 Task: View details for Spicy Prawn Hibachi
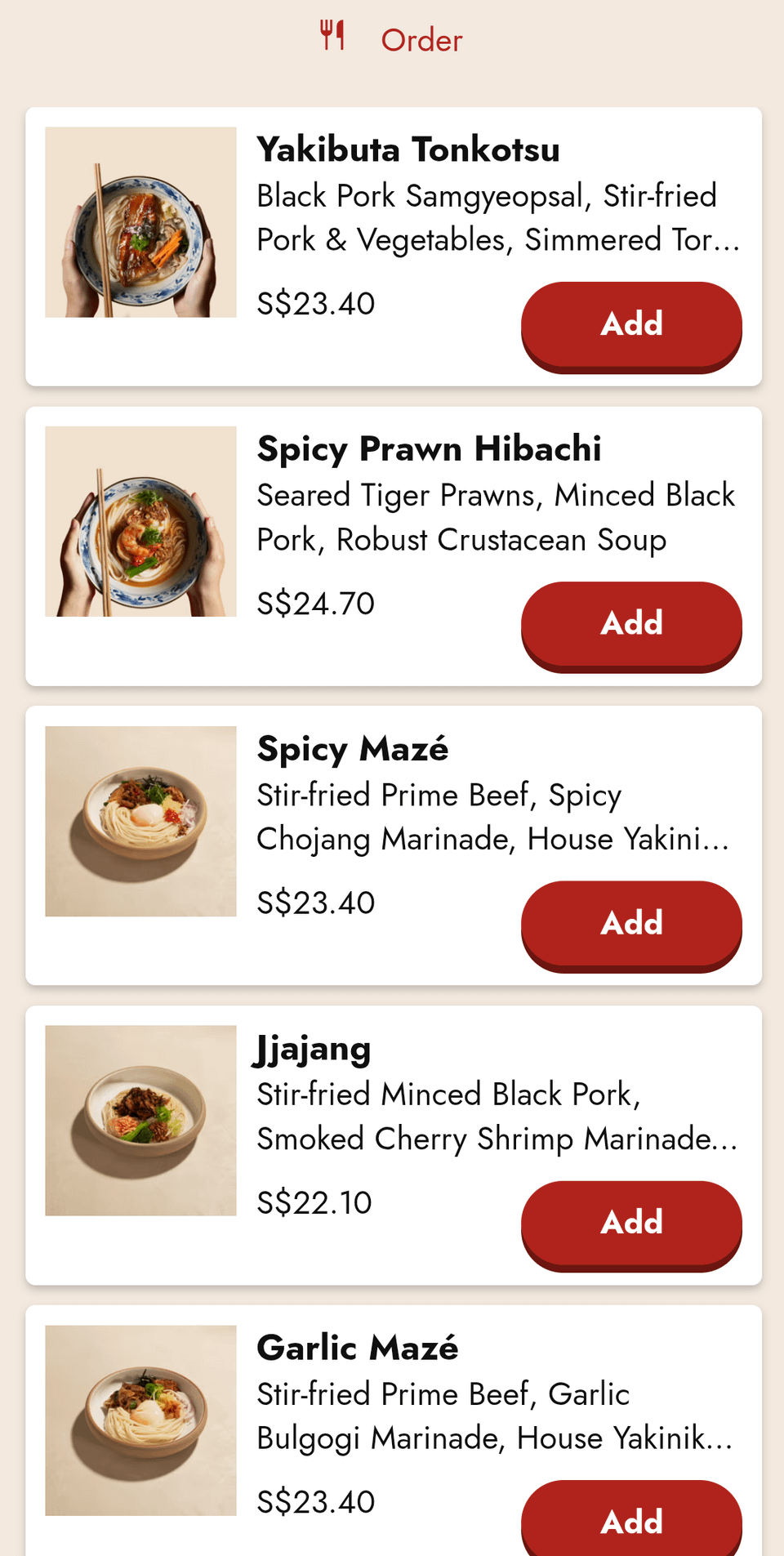pyautogui.click(x=429, y=450)
